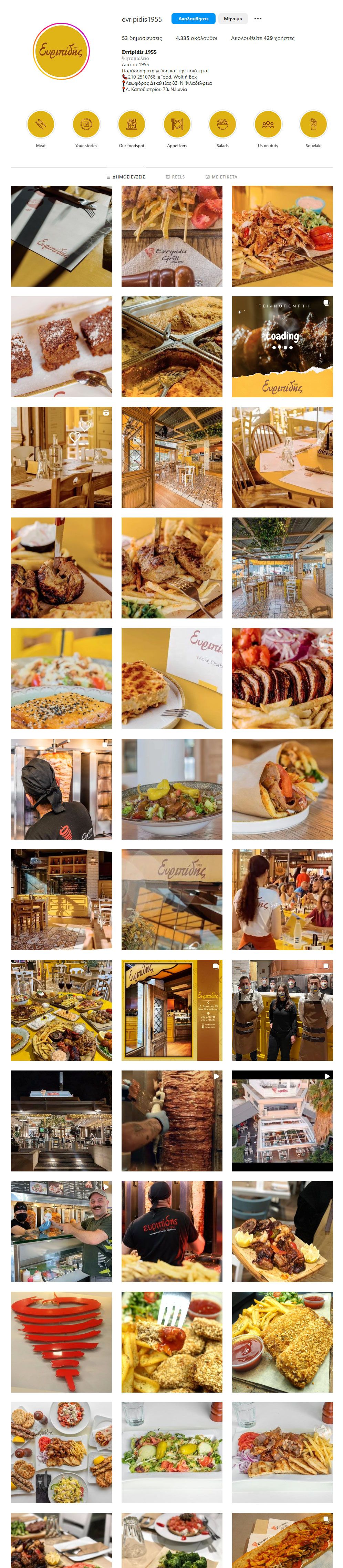Follow evripidis1955 with the blue Ακολουθήστε button

click(194, 19)
